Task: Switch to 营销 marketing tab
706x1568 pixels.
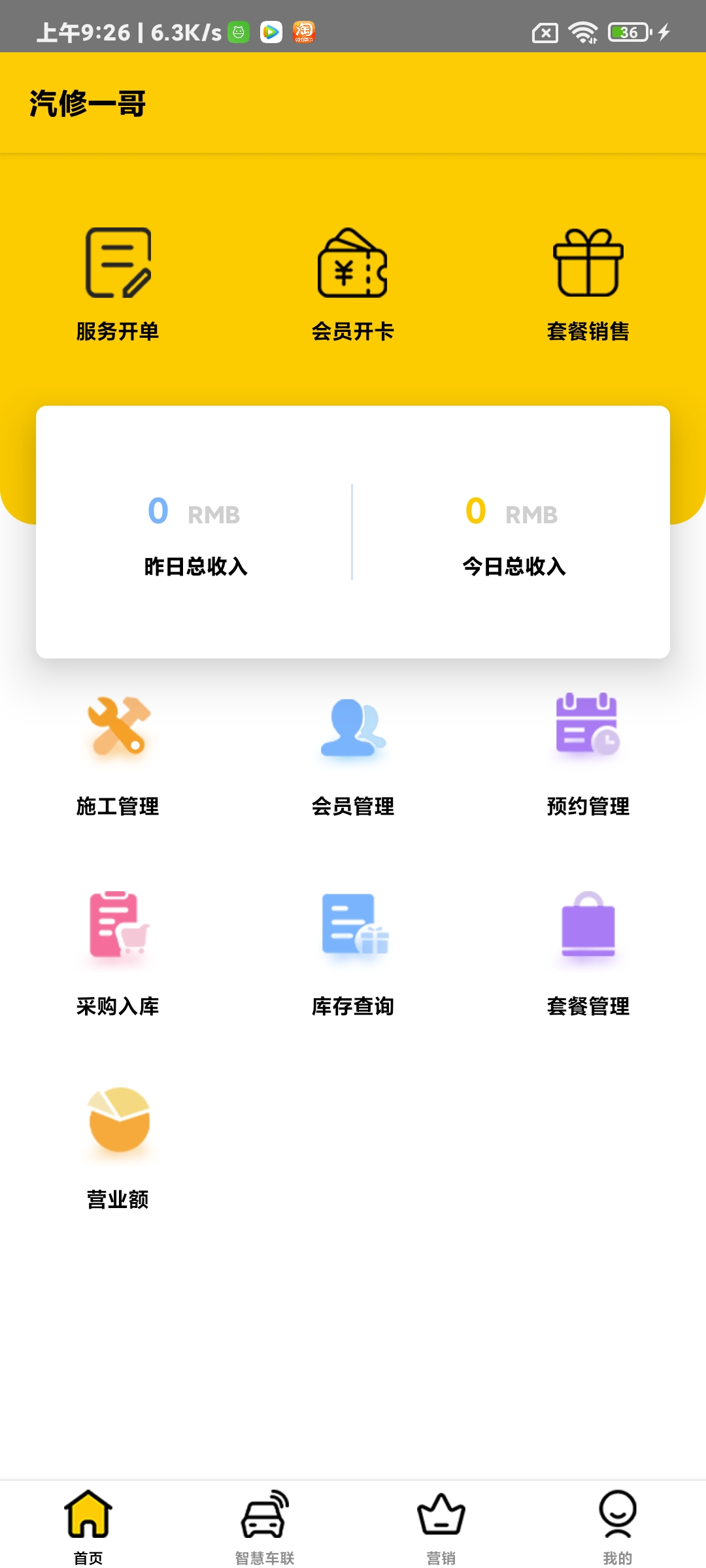Action: tap(441, 1522)
